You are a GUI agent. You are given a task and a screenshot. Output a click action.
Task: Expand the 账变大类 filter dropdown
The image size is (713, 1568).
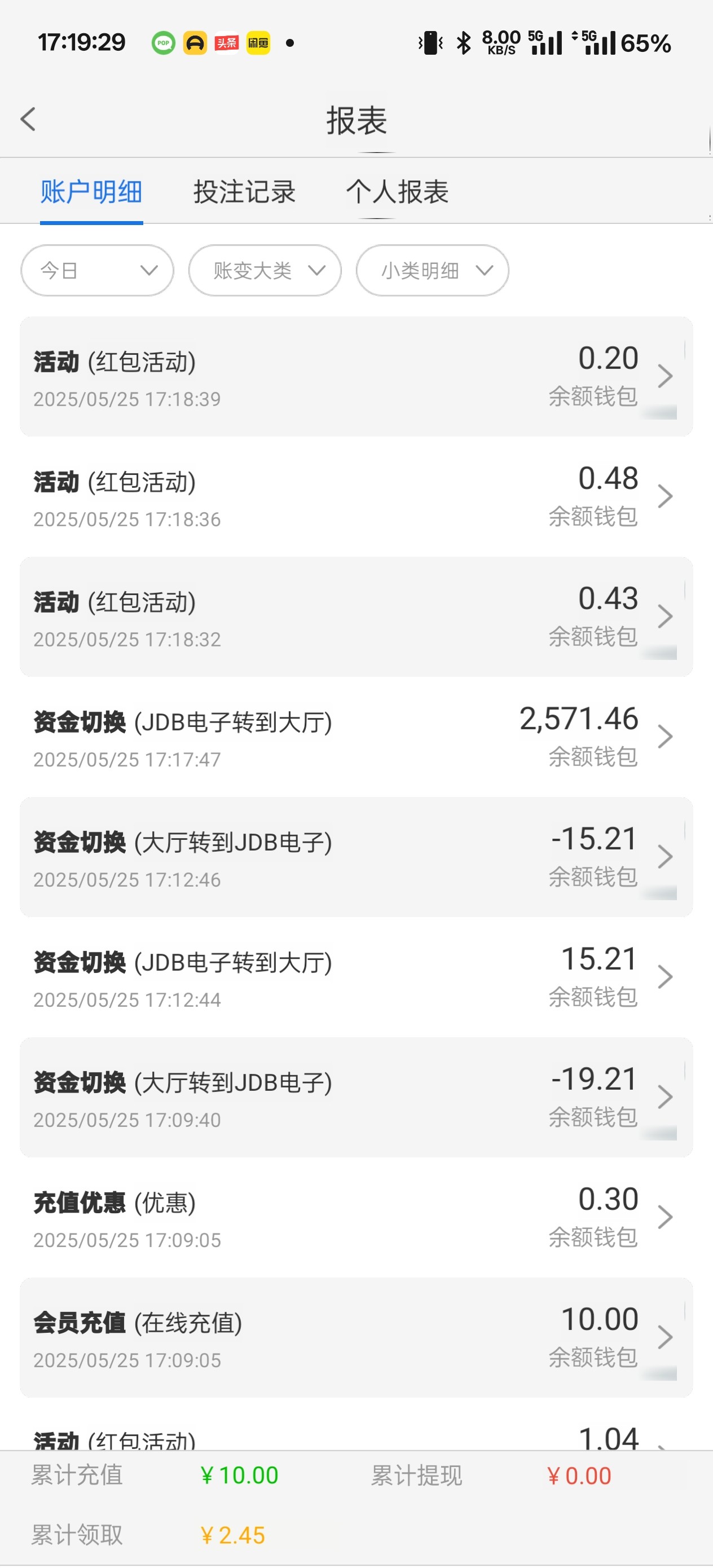[x=265, y=270]
